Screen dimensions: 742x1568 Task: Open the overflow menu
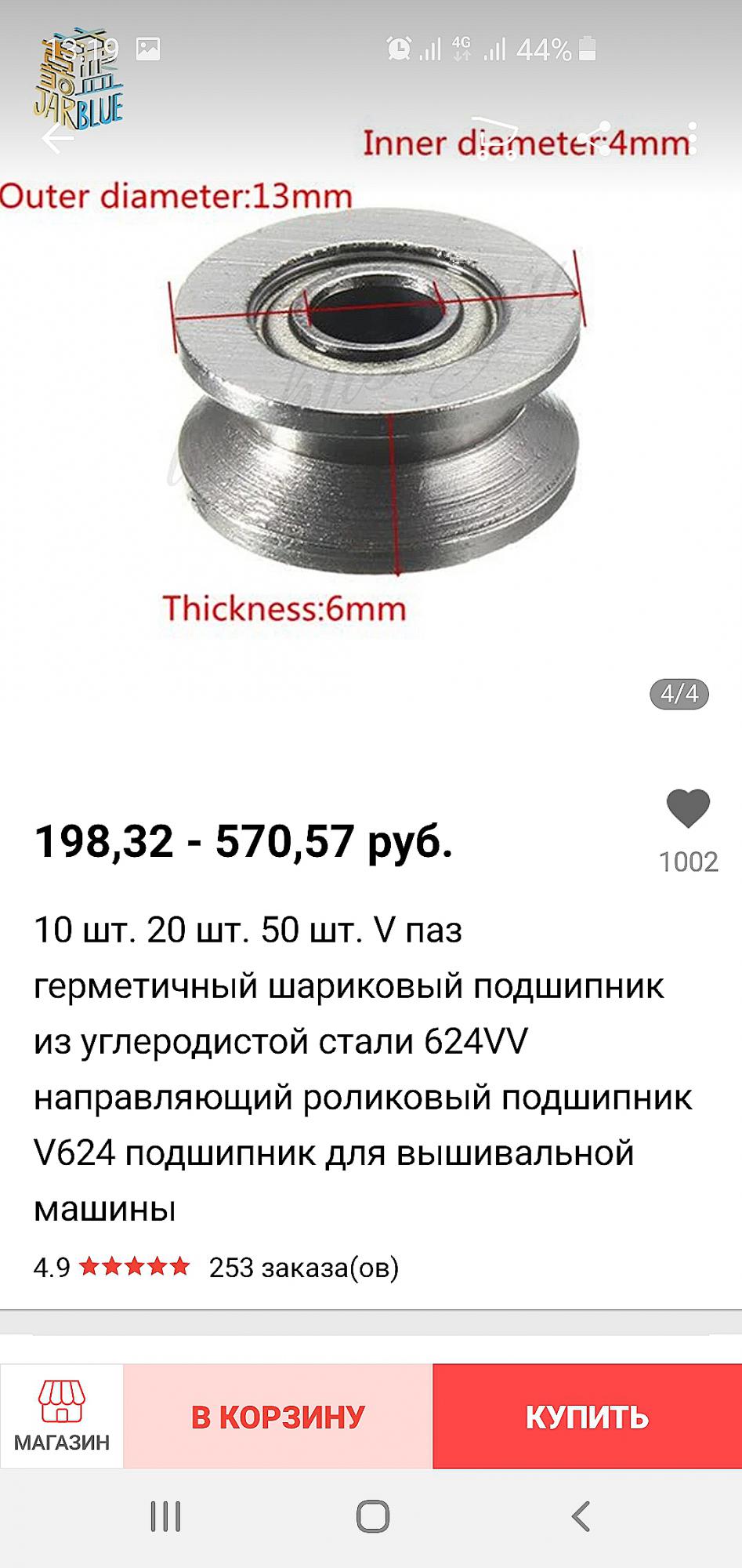pos(690,140)
